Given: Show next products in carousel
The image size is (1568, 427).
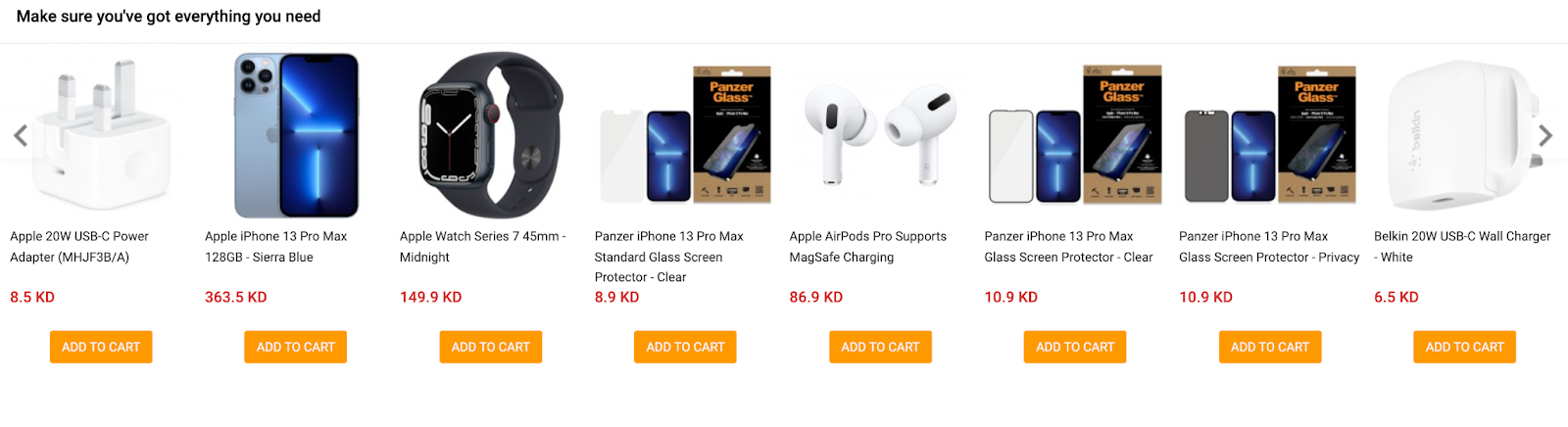Looking at the screenshot, I should pos(1545,135).
